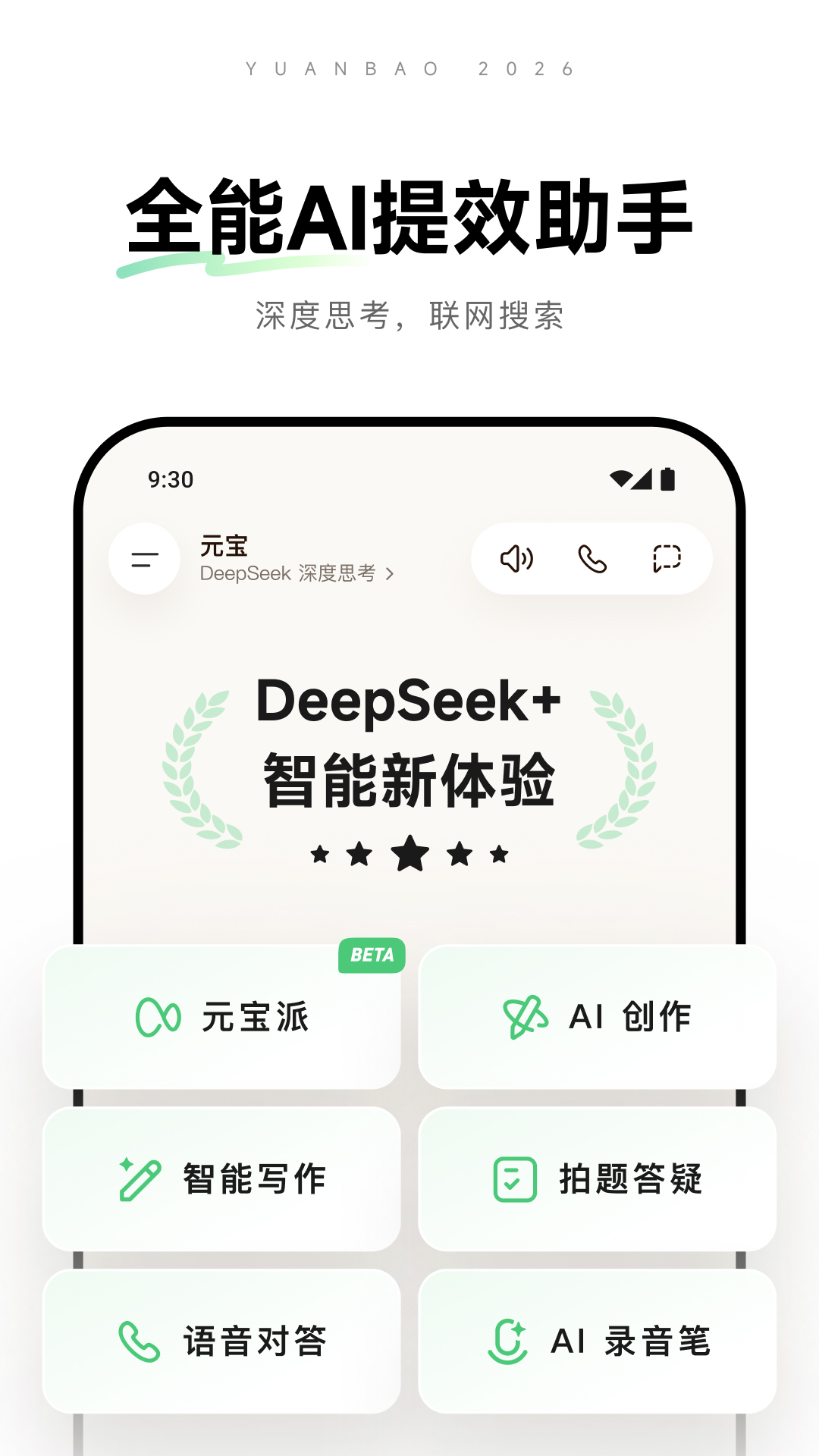The width and height of the screenshot is (819, 1456).
Task: Open the AI 创作 feature card
Action: coord(598,1018)
